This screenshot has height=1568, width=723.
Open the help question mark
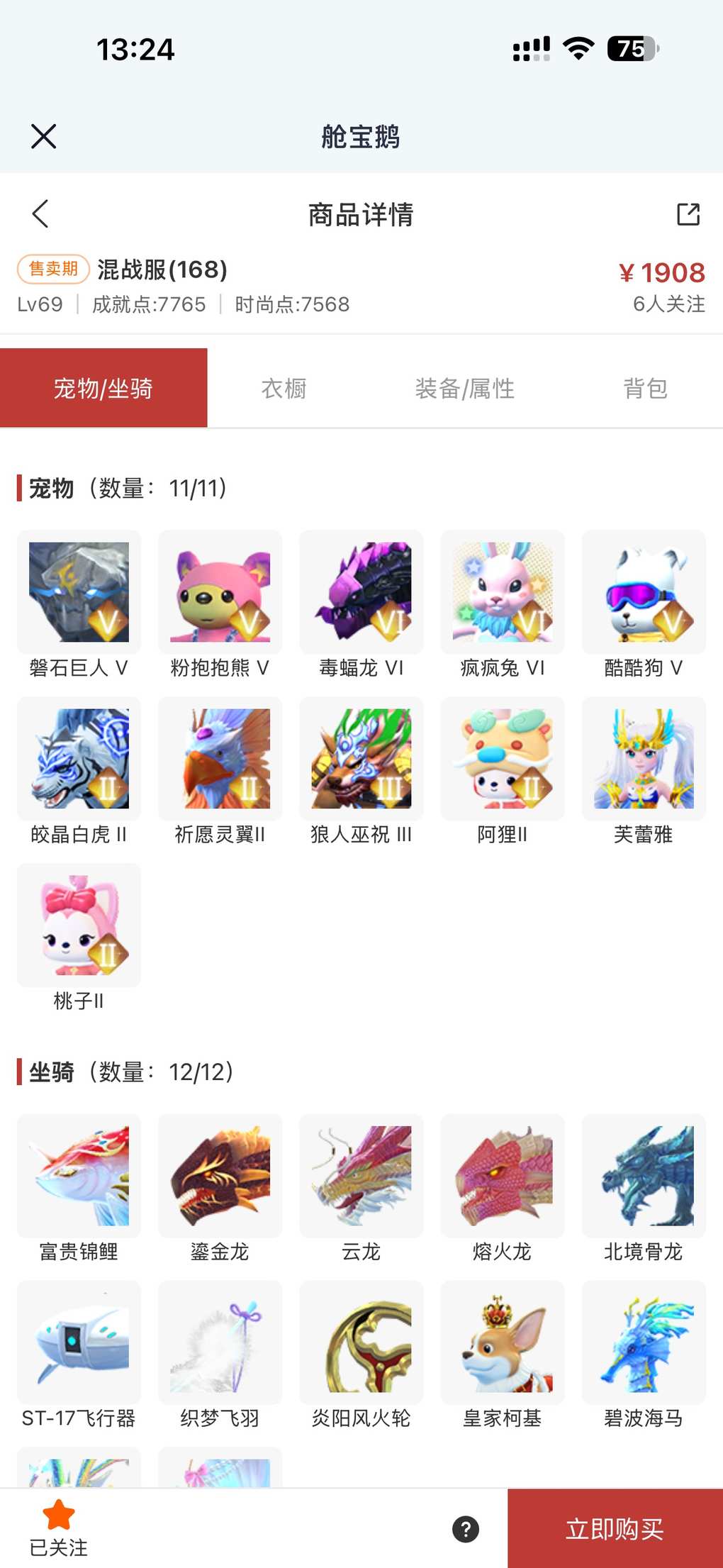click(466, 1529)
